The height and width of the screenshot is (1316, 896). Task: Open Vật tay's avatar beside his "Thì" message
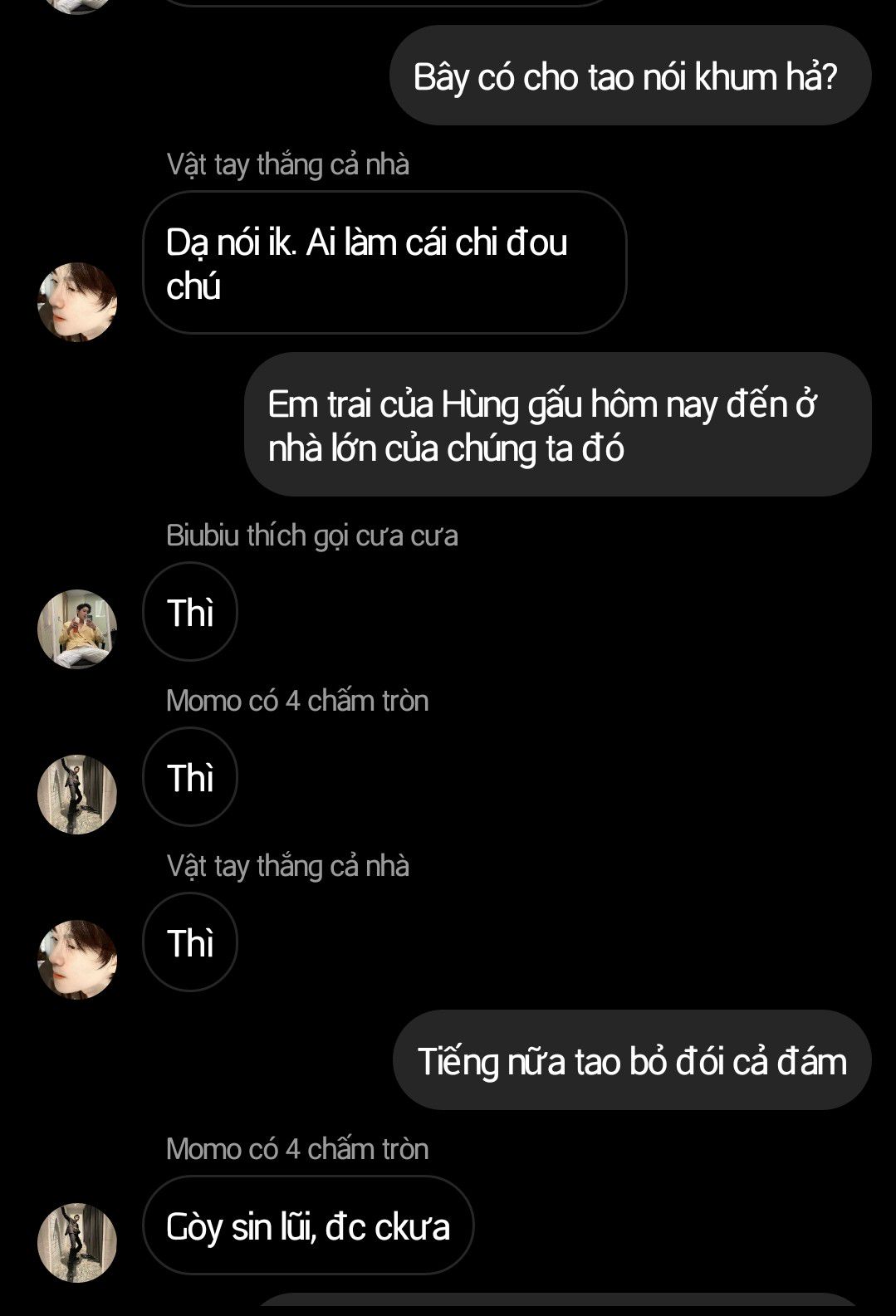coord(77,959)
